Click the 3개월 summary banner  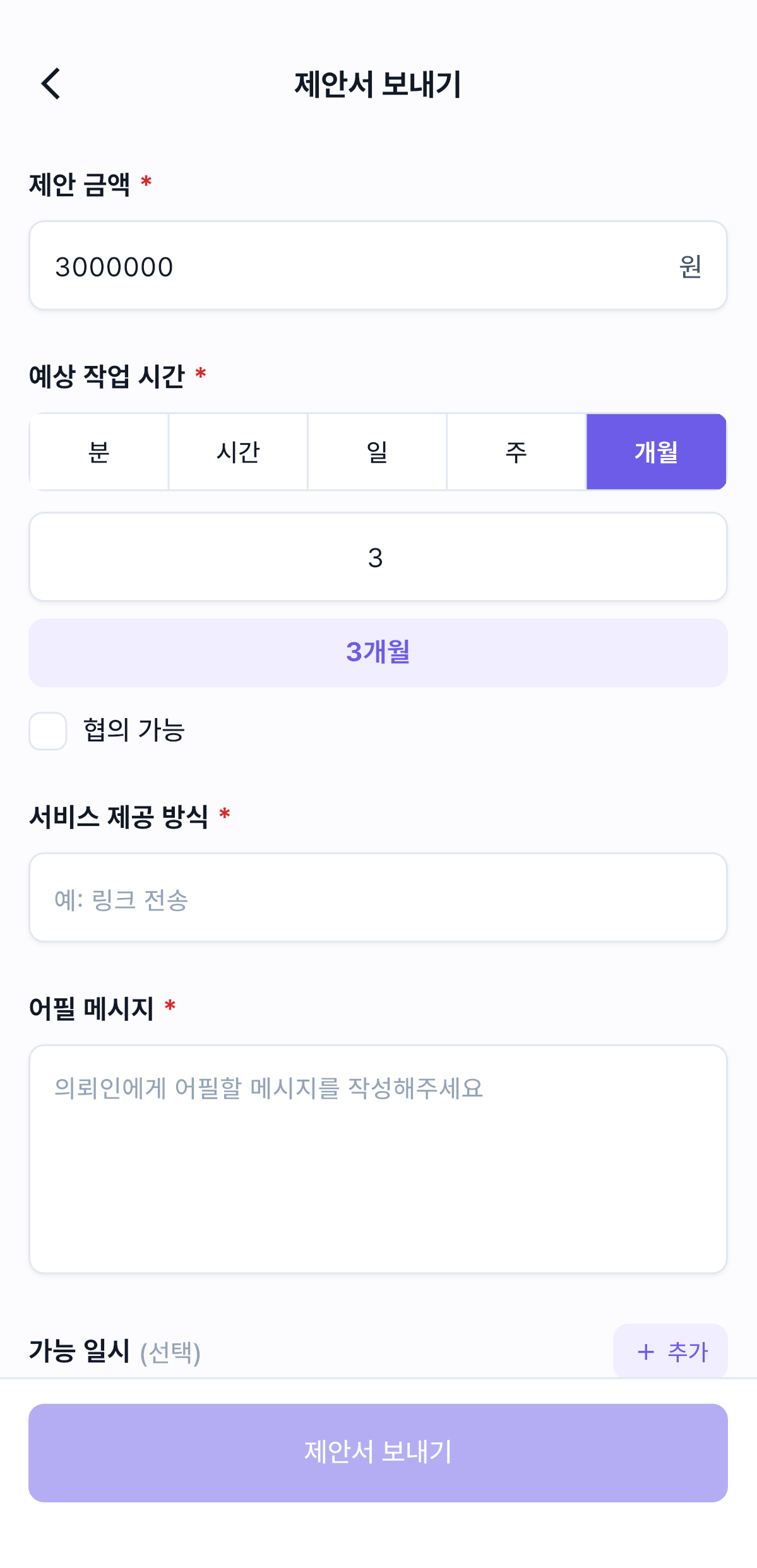[378, 653]
